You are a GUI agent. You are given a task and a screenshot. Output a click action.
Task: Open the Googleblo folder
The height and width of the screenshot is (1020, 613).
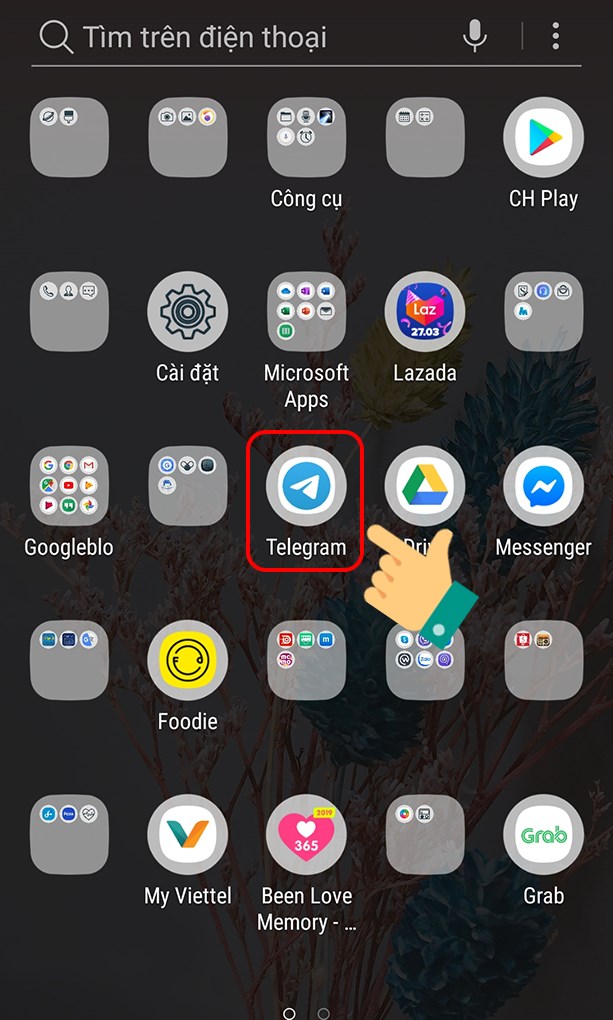tap(69, 486)
